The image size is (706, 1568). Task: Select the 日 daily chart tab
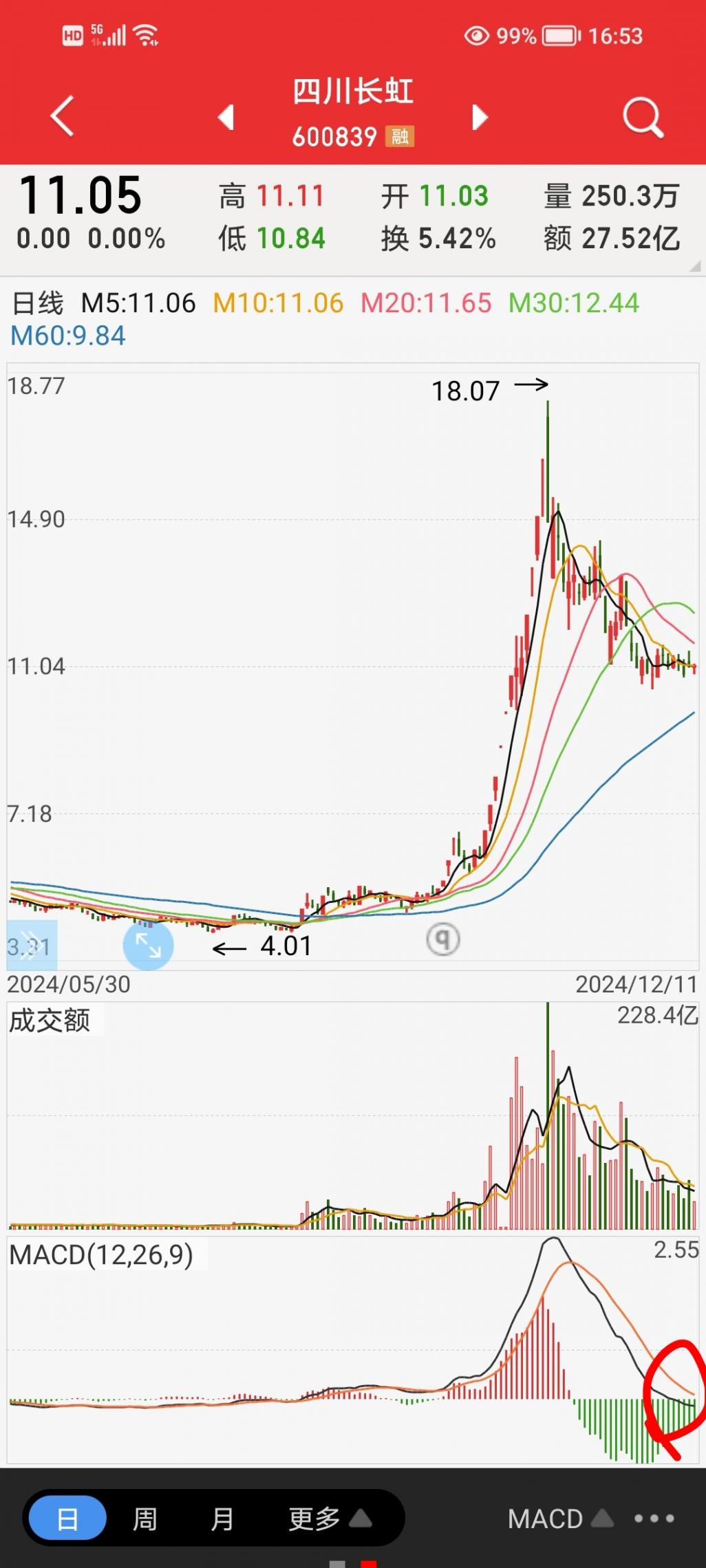[x=67, y=1518]
